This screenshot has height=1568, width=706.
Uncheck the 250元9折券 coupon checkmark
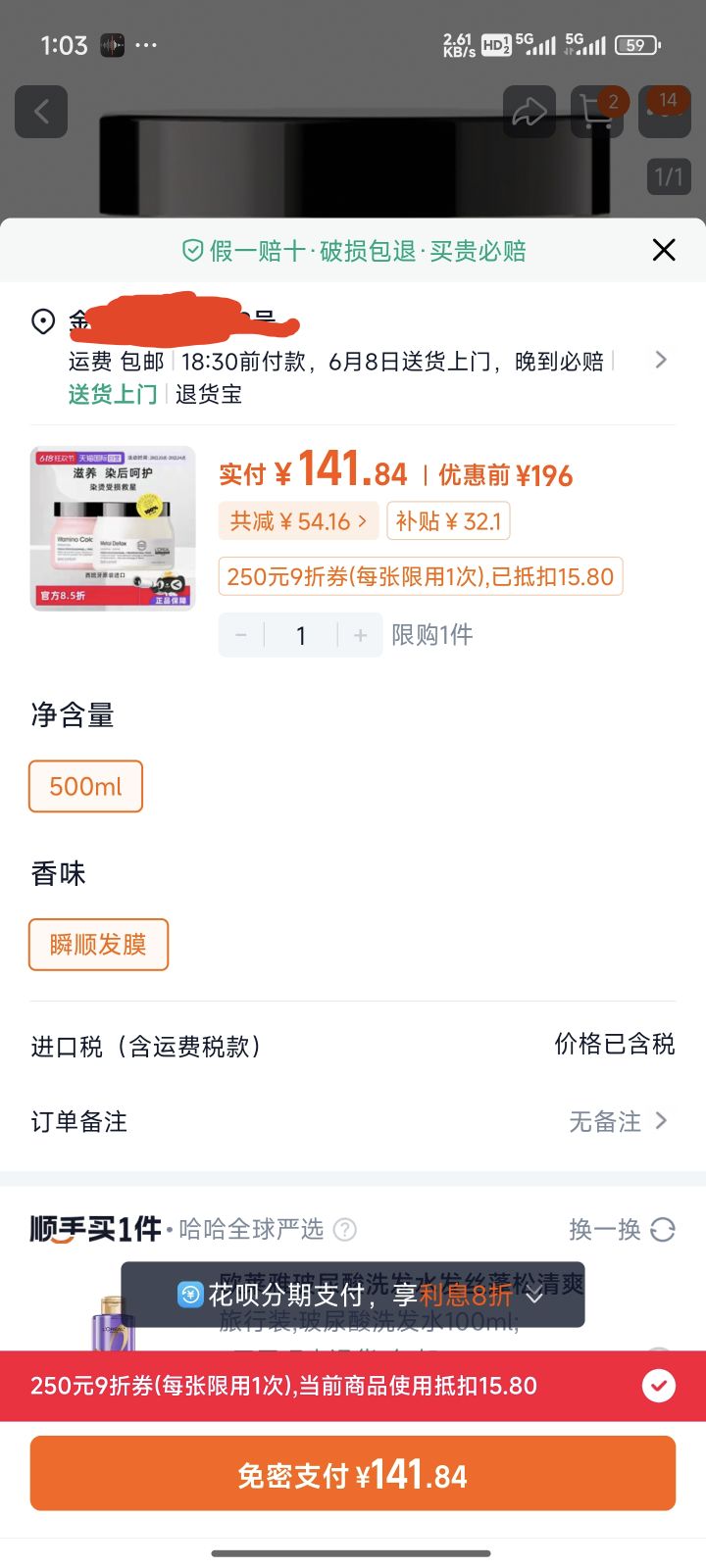pos(658,1386)
